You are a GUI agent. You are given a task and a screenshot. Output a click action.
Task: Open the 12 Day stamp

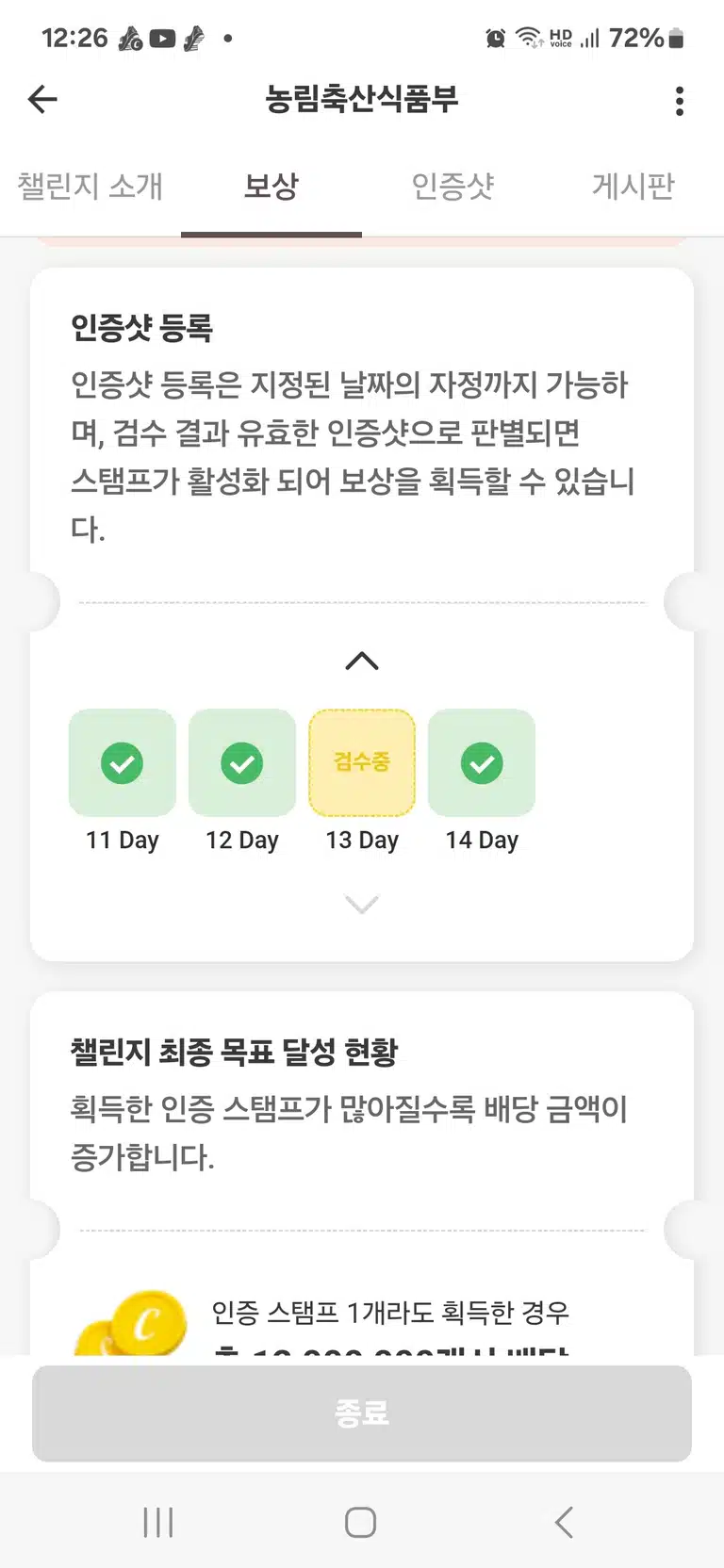click(x=242, y=762)
